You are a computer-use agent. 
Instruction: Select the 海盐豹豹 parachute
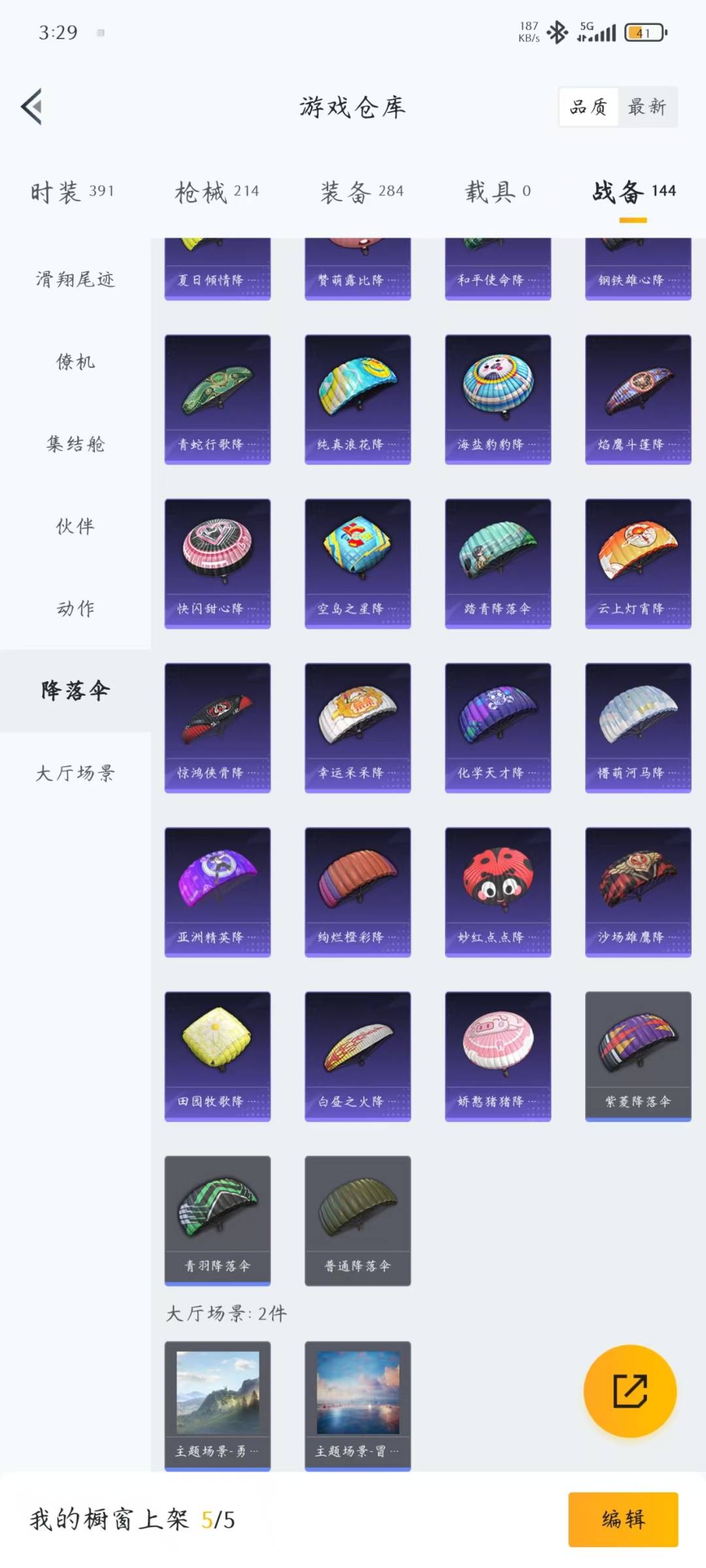click(497, 399)
